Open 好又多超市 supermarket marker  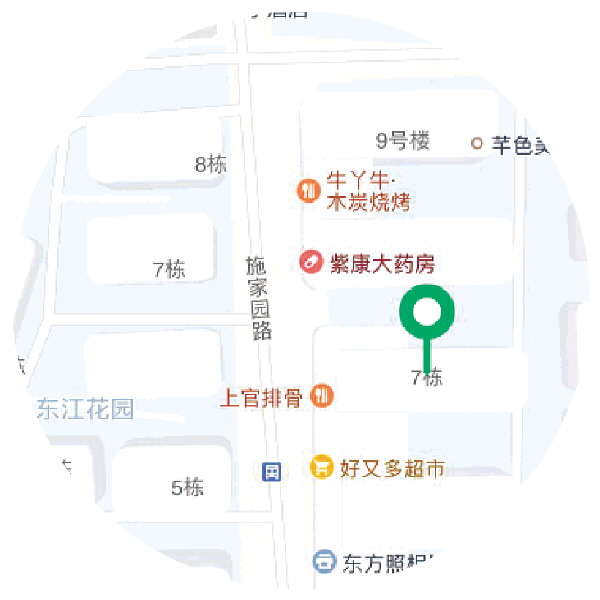[x=322, y=467]
